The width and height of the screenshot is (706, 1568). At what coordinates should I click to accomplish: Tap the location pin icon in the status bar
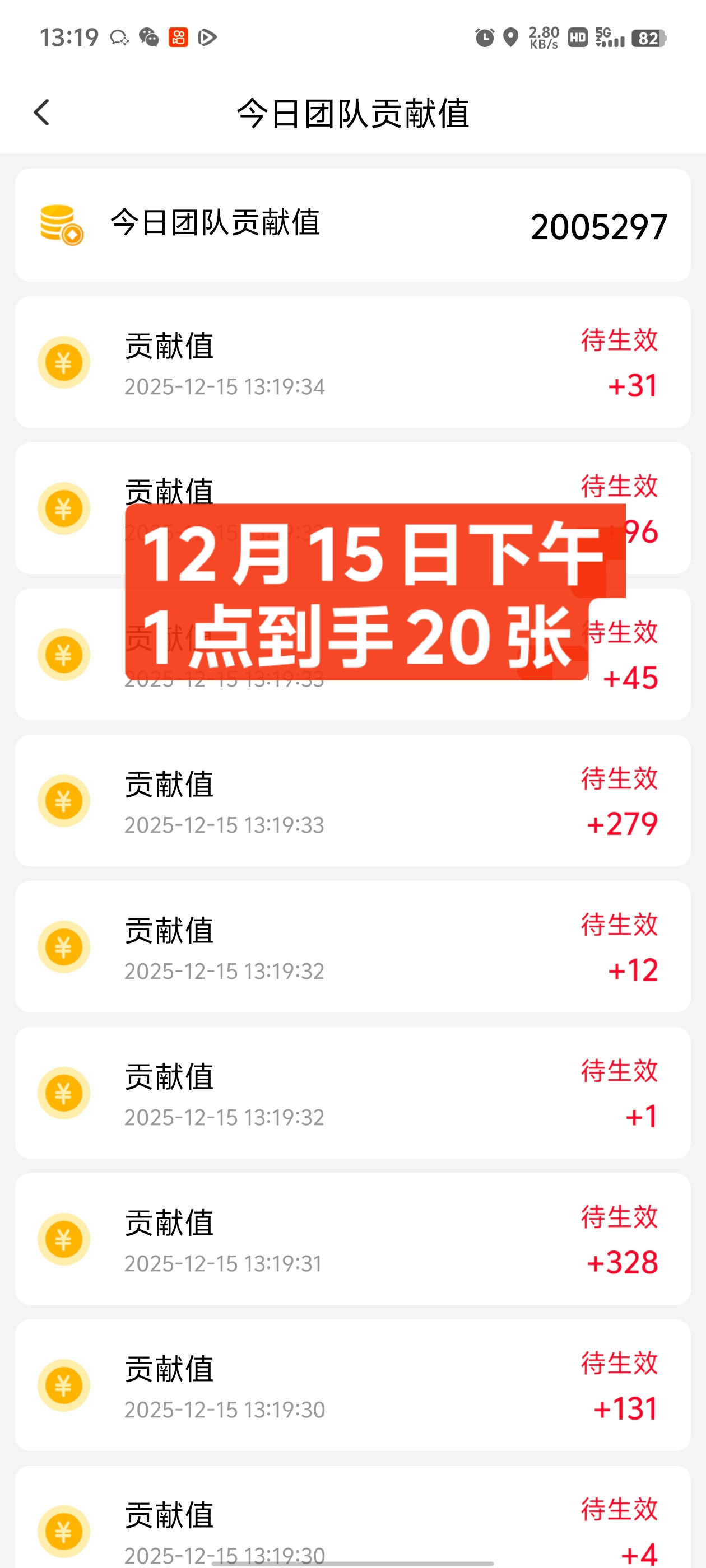[x=512, y=38]
